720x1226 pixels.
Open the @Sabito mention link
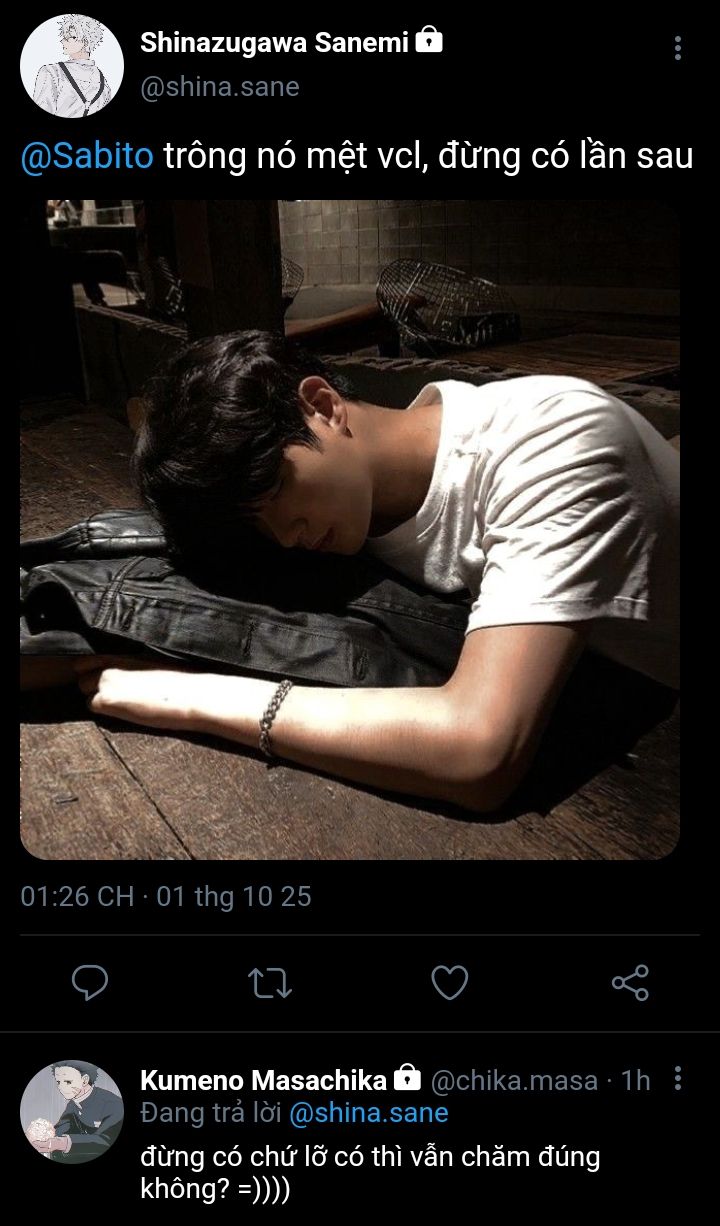[87, 158]
